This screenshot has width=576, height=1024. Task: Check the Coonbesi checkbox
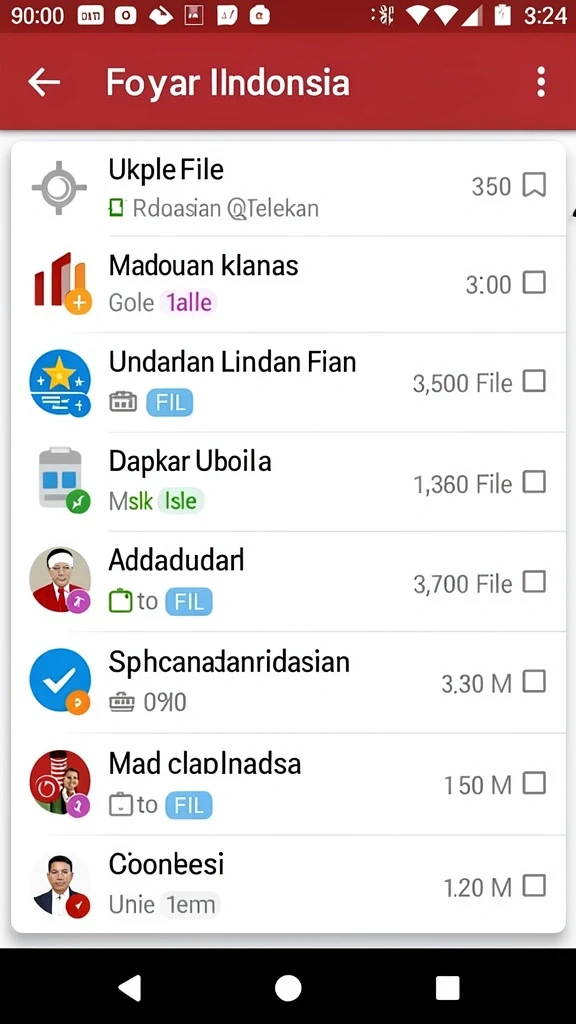click(534, 886)
